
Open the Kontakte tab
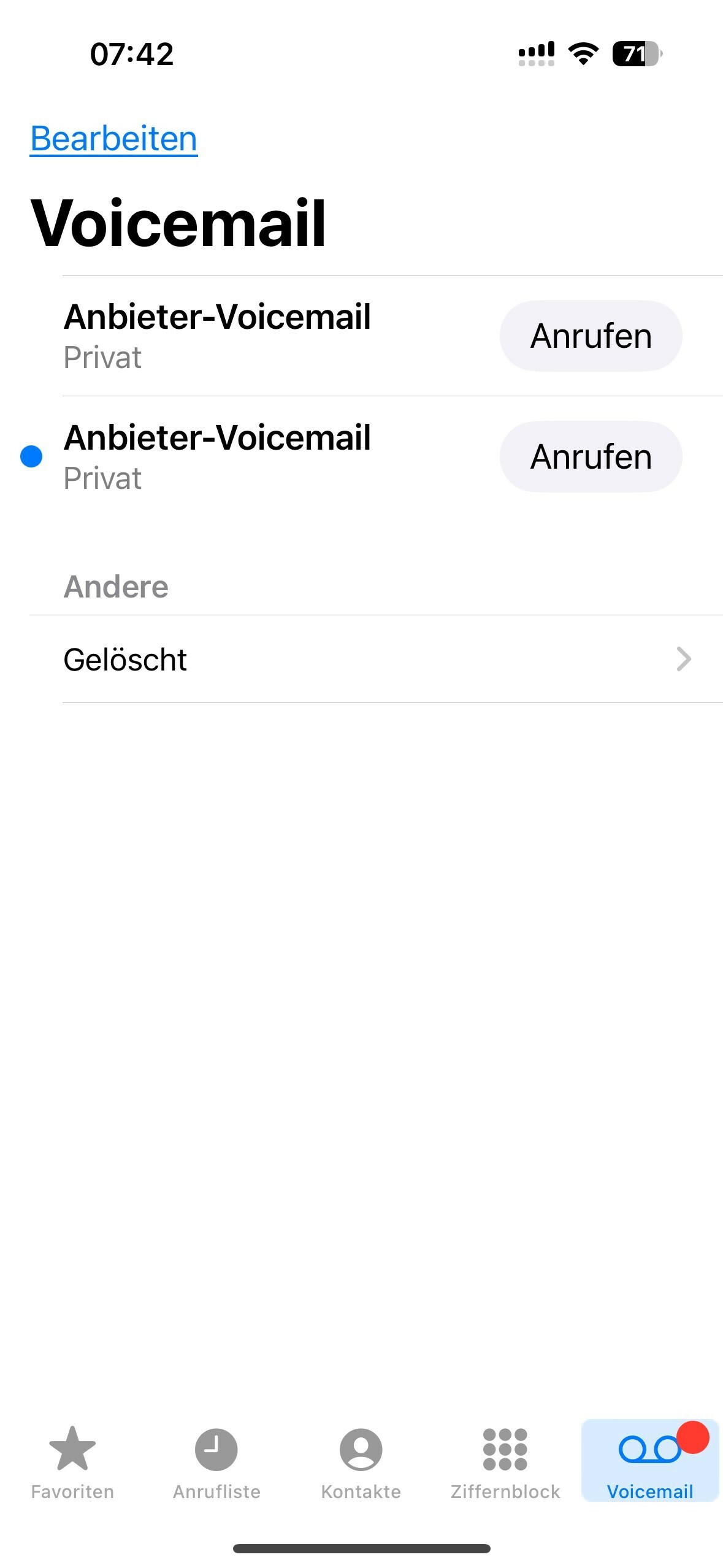361,1462
